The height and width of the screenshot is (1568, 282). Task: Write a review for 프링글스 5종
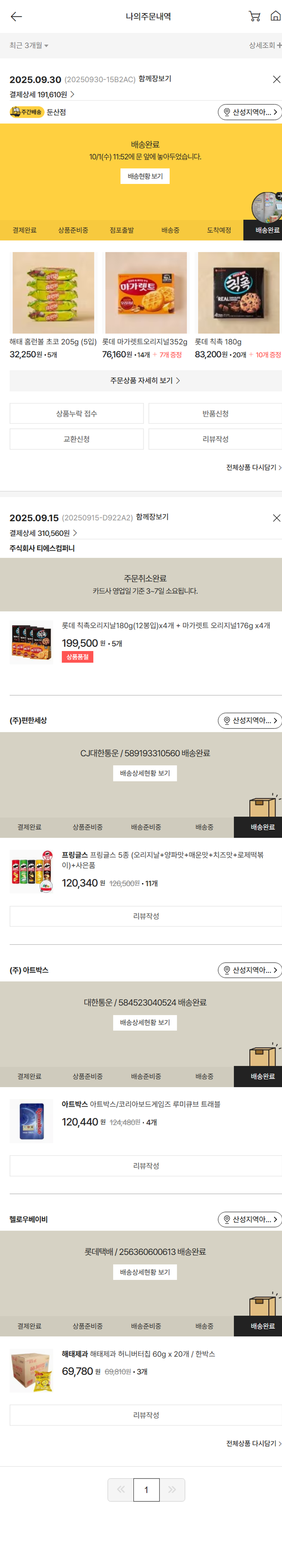click(x=146, y=916)
